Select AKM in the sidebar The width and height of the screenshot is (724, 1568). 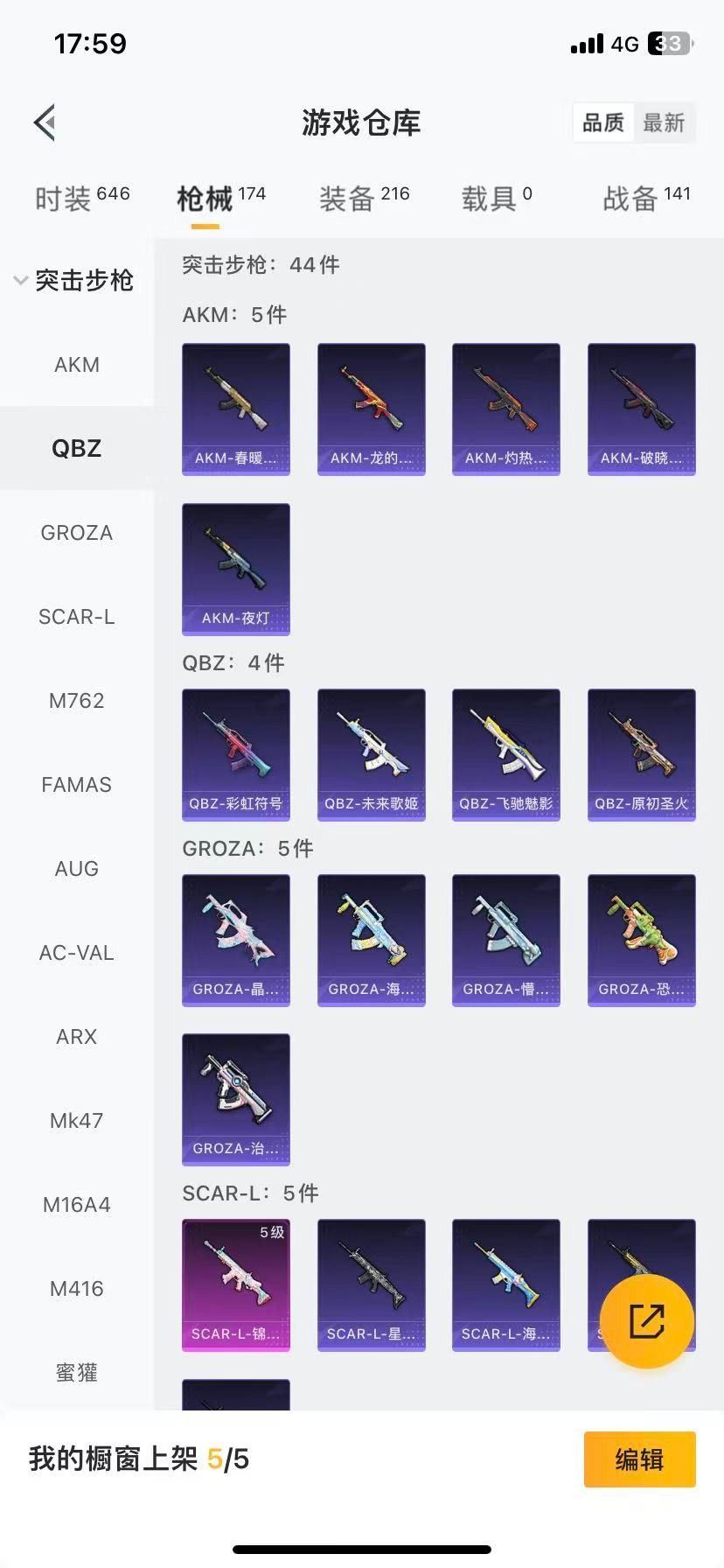[x=77, y=364]
